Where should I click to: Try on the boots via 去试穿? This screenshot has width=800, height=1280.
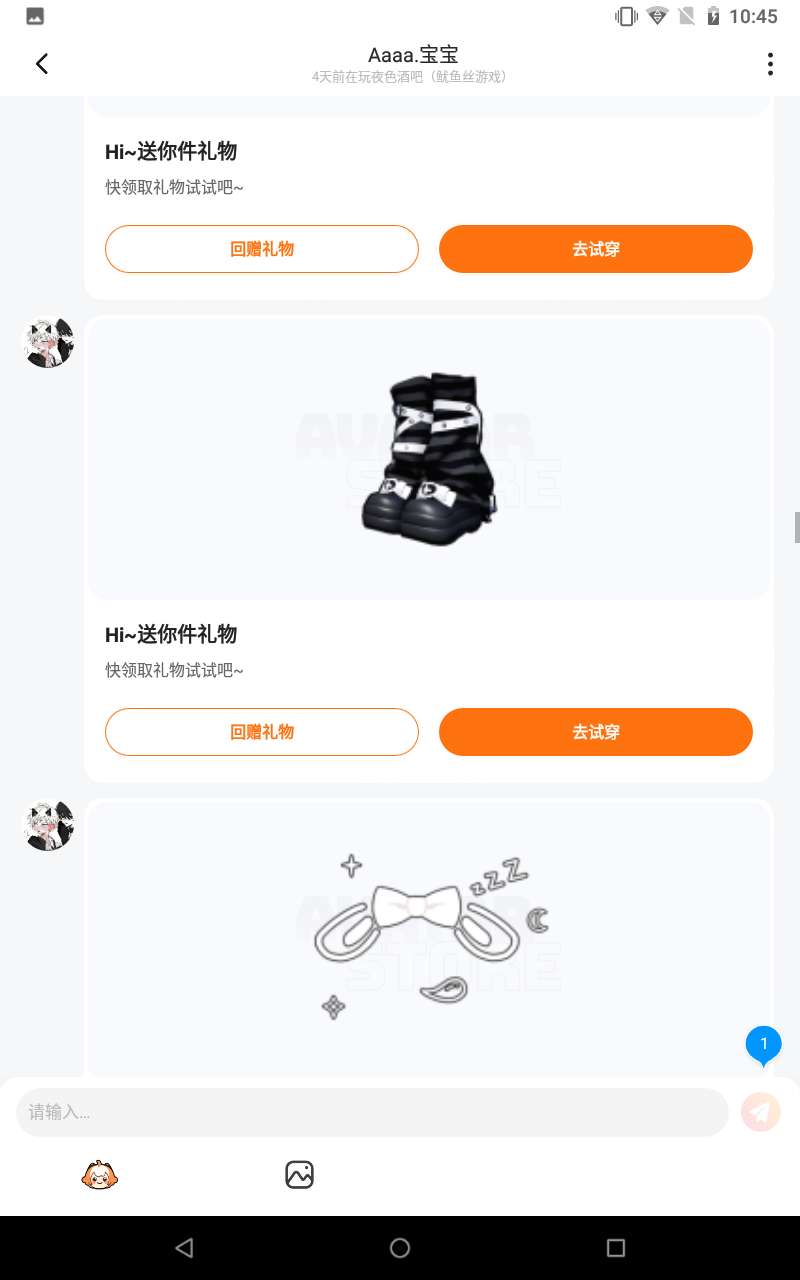pyautogui.click(x=595, y=732)
